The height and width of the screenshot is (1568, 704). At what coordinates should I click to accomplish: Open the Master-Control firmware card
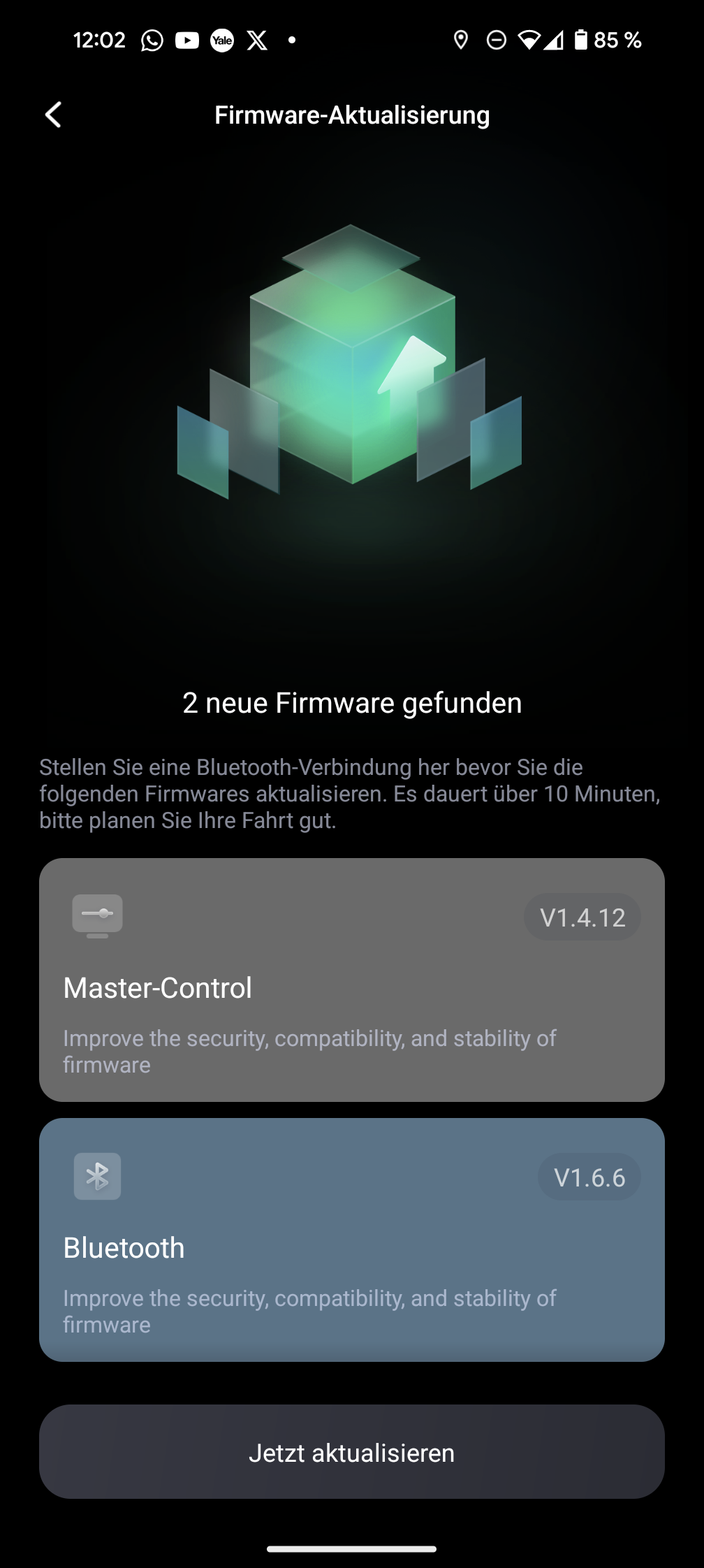pos(352,980)
